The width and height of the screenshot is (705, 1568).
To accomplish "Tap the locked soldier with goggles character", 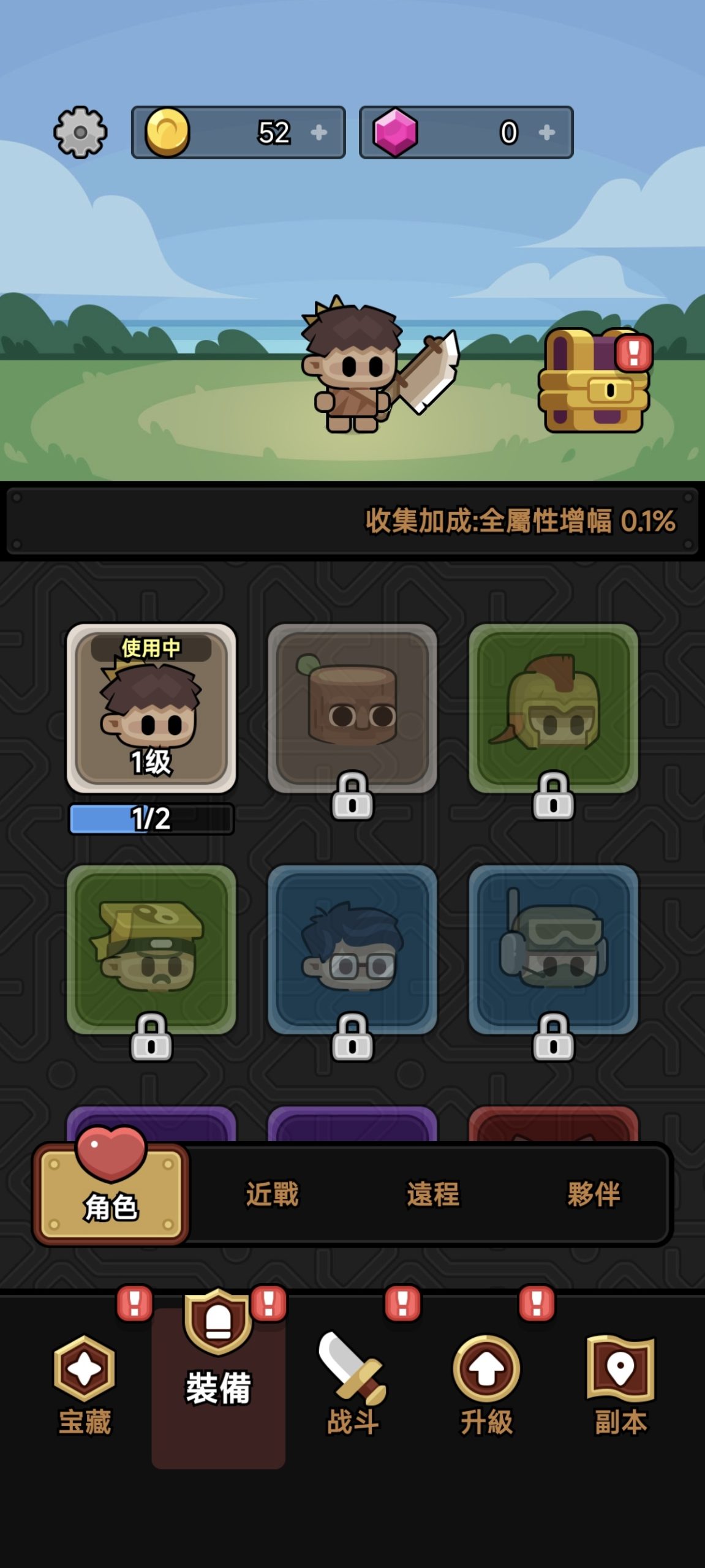I will (553, 949).
